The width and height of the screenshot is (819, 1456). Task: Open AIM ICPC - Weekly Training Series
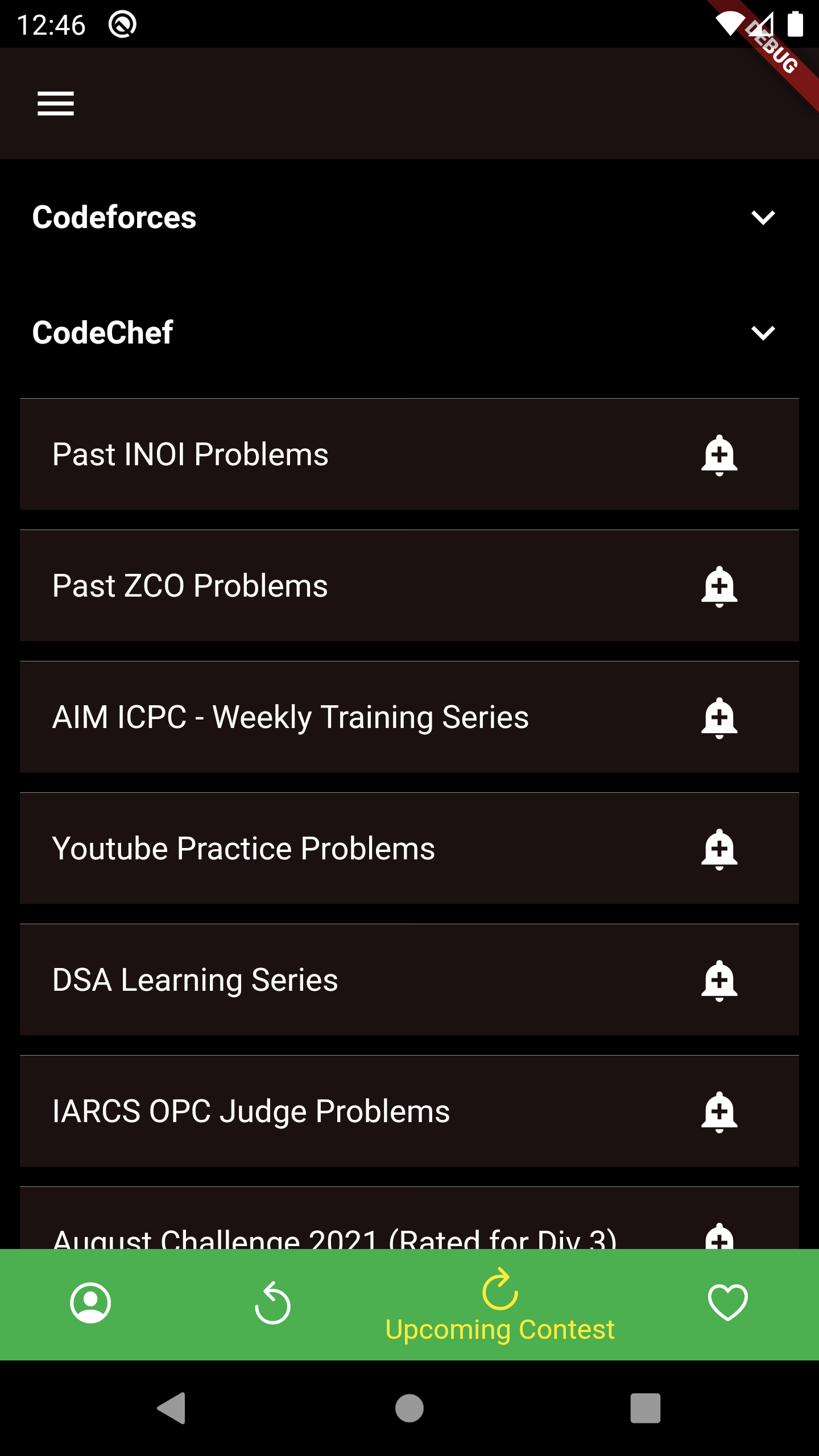pos(409,717)
